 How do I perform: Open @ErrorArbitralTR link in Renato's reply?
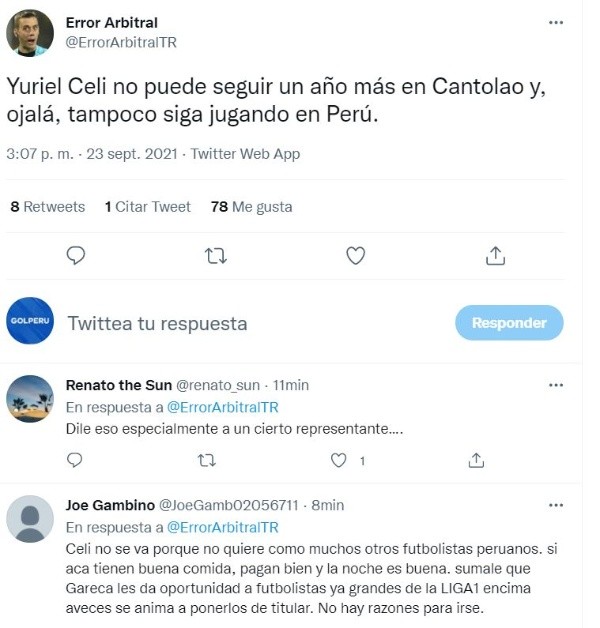tap(222, 407)
